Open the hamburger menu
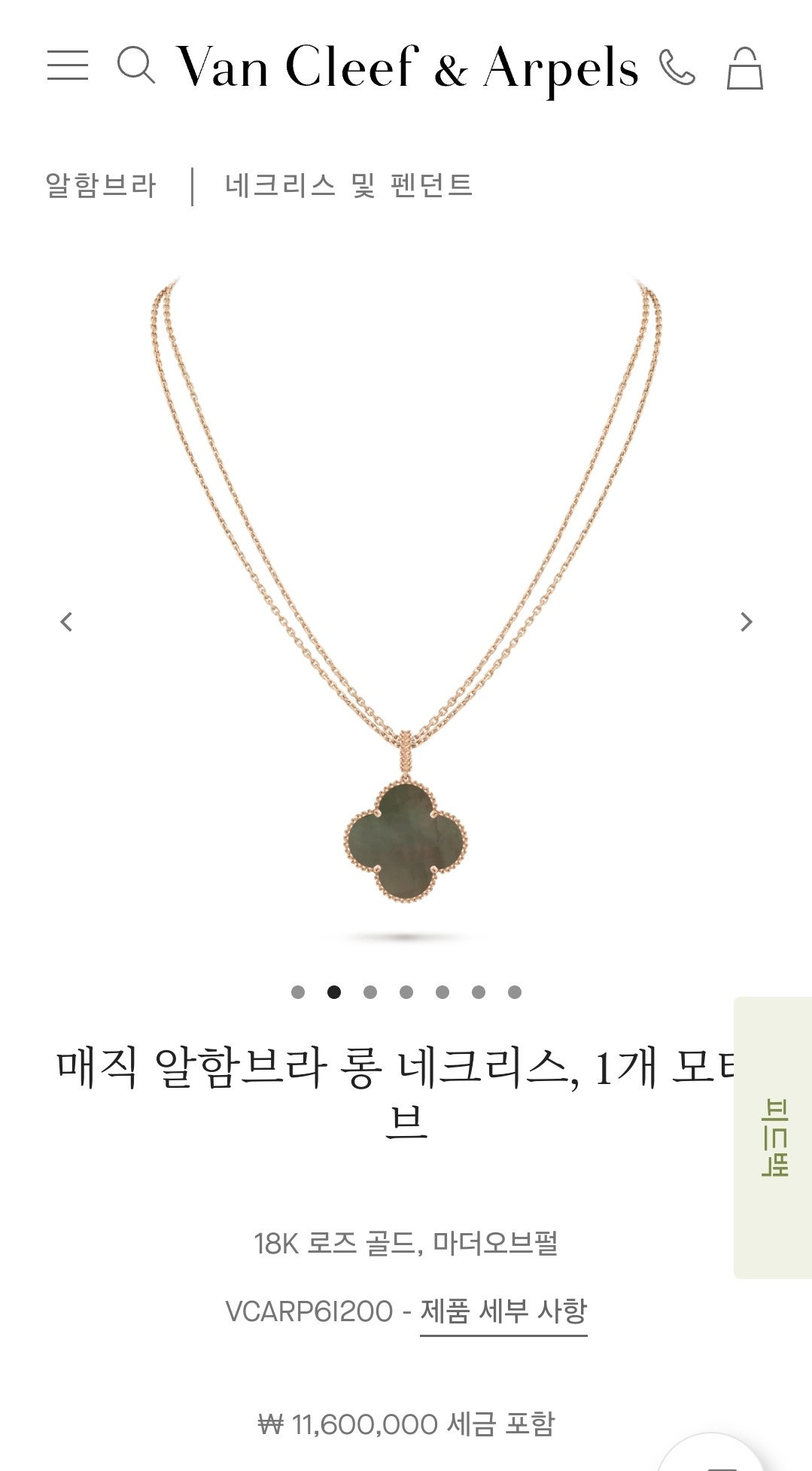Screen dimensions: 812x1471 pos(68,65)
